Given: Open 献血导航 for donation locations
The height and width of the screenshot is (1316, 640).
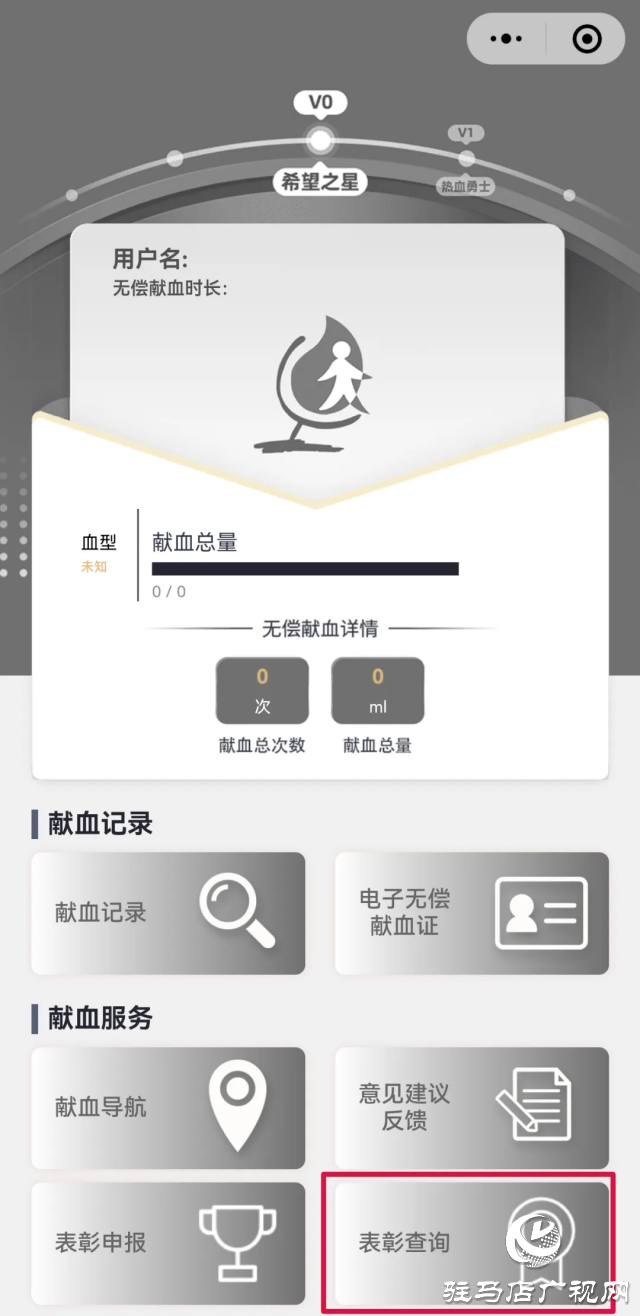Looking at the screenshot, I should 168,1108.
